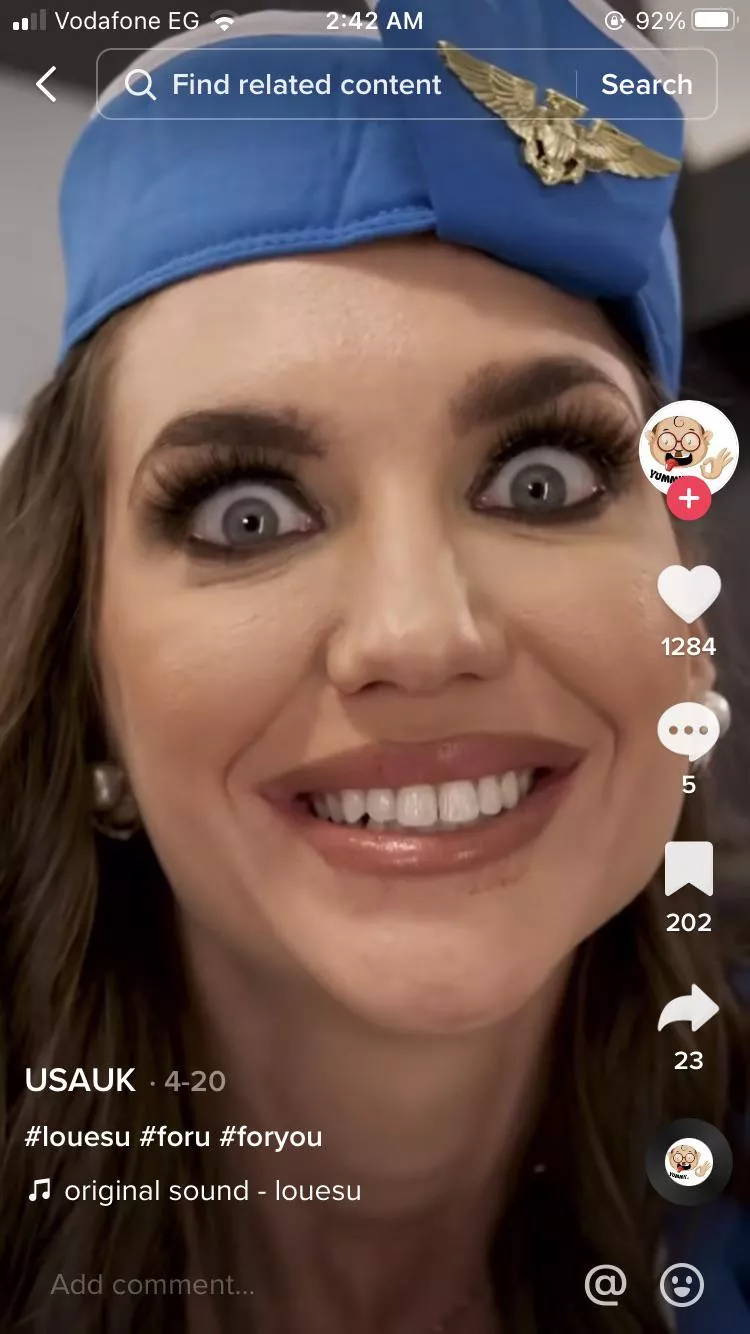The width and height of the screenshot is (750, 1334).
Task: Open the emoji picker icon
Action: coord(682,1284)
